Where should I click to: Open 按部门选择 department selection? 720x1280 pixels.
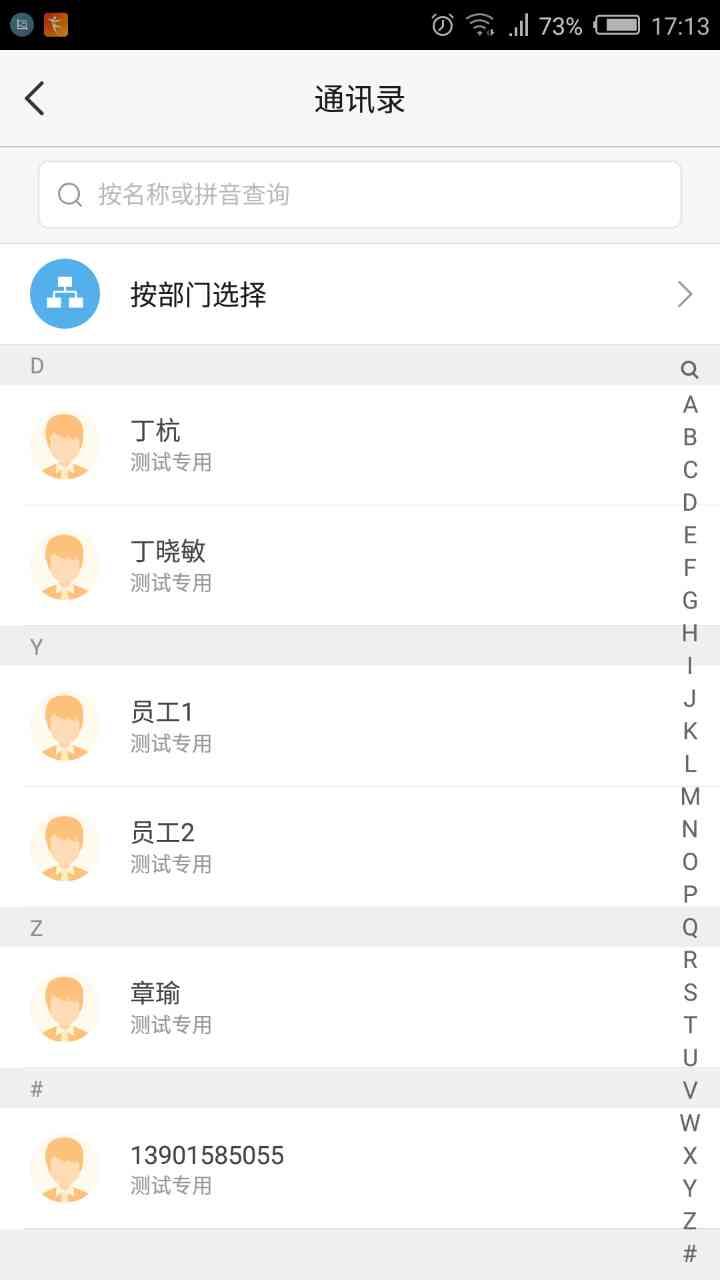360,294
